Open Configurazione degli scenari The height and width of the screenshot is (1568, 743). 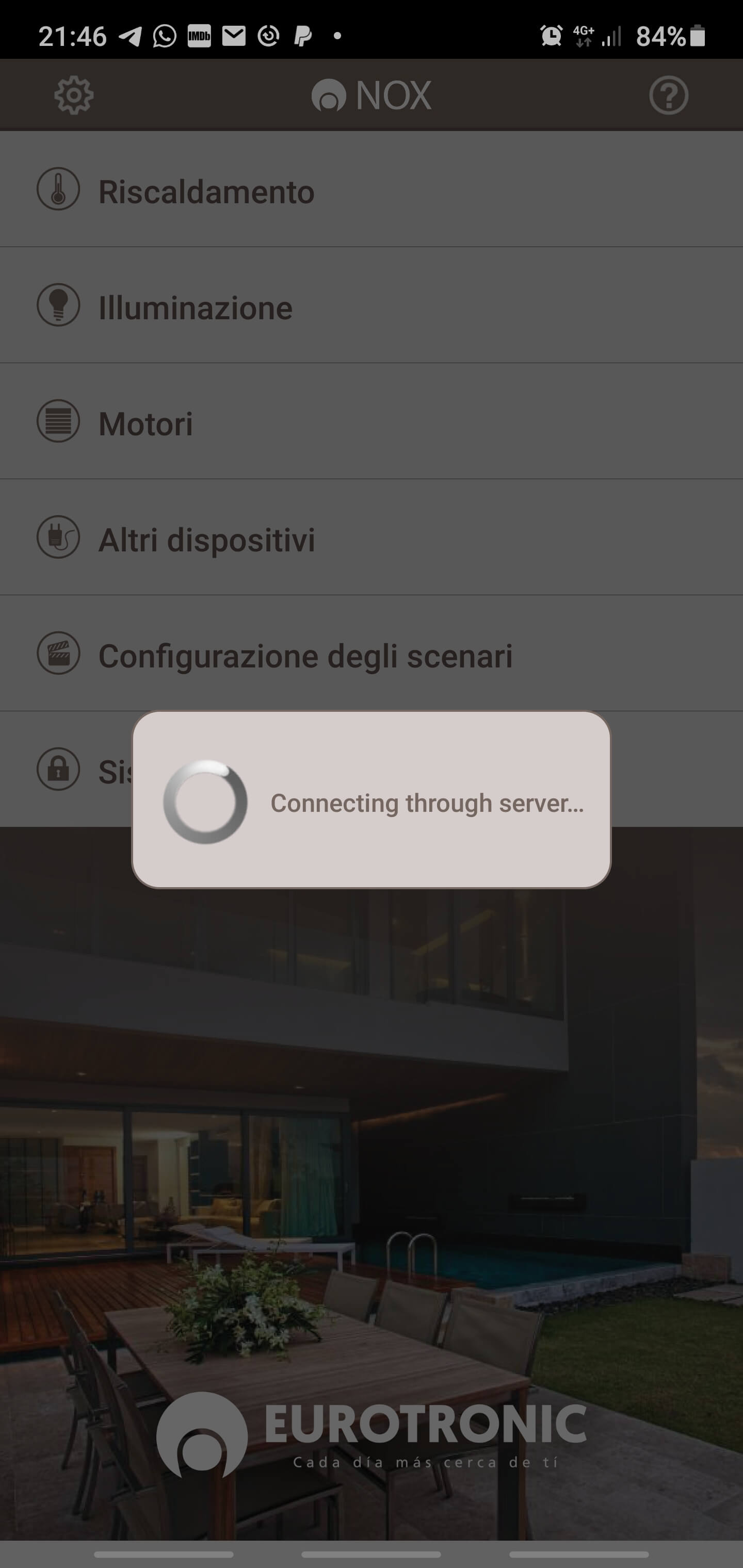click(x=305, y=656)
